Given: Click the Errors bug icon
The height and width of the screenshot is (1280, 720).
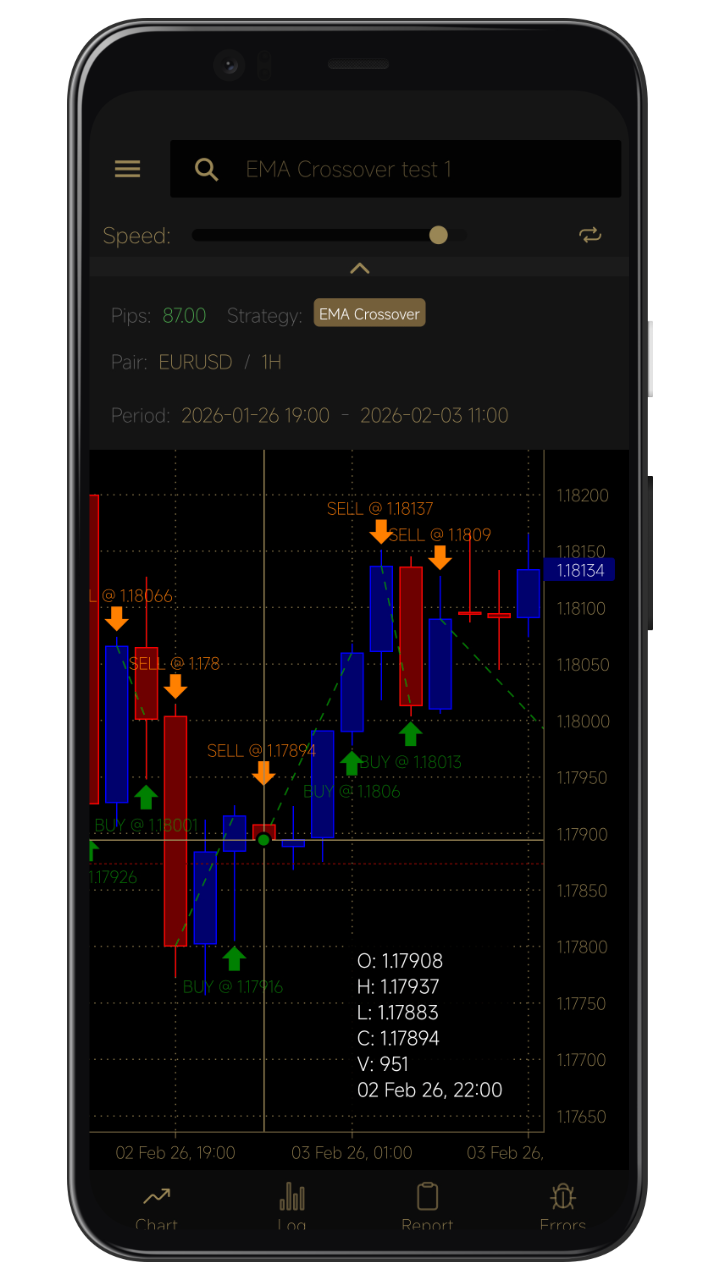Looking at the screenshot, I should coord(562,1196).
